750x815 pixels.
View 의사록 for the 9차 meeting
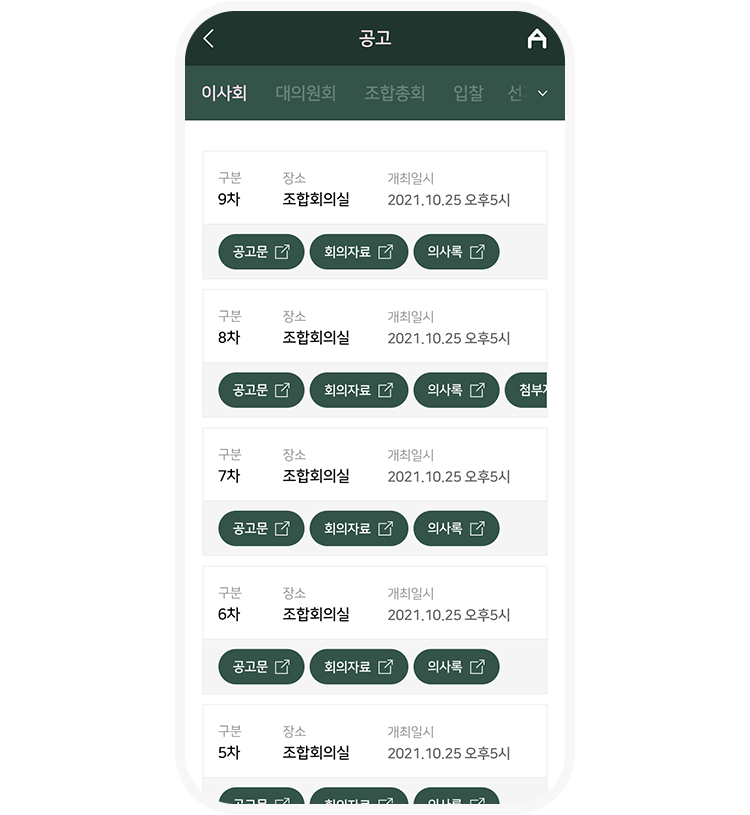(455, 252)
